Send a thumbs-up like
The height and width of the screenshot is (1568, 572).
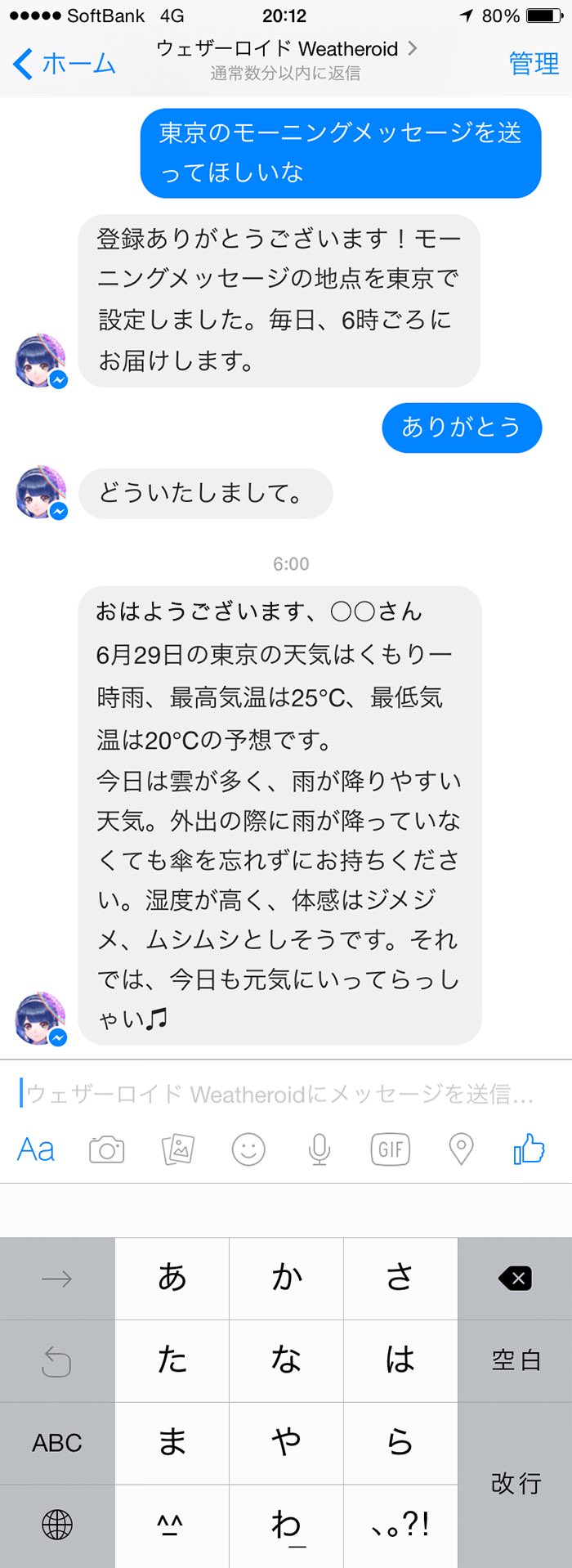pos(530,1149)
